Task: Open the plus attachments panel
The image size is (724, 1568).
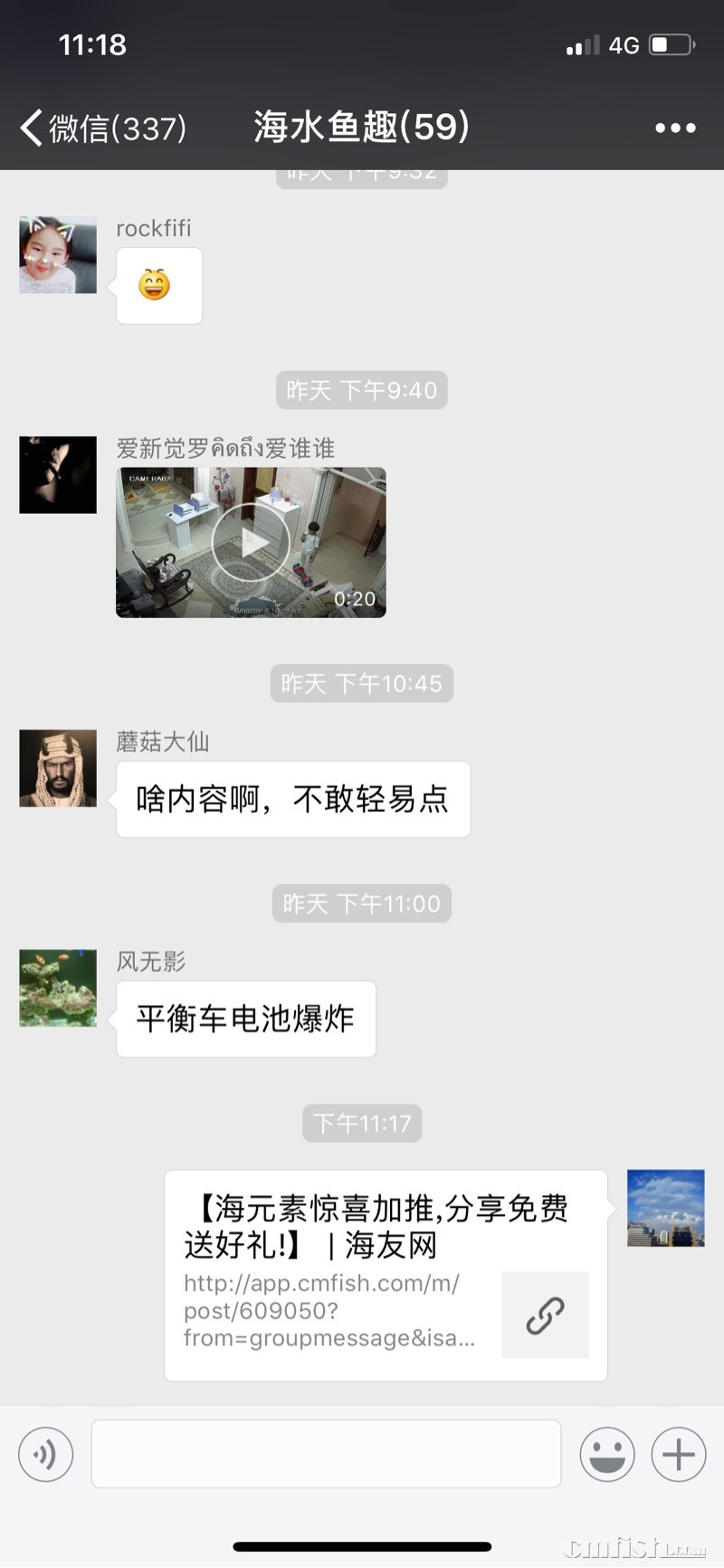Action: tap(678, 1454)
